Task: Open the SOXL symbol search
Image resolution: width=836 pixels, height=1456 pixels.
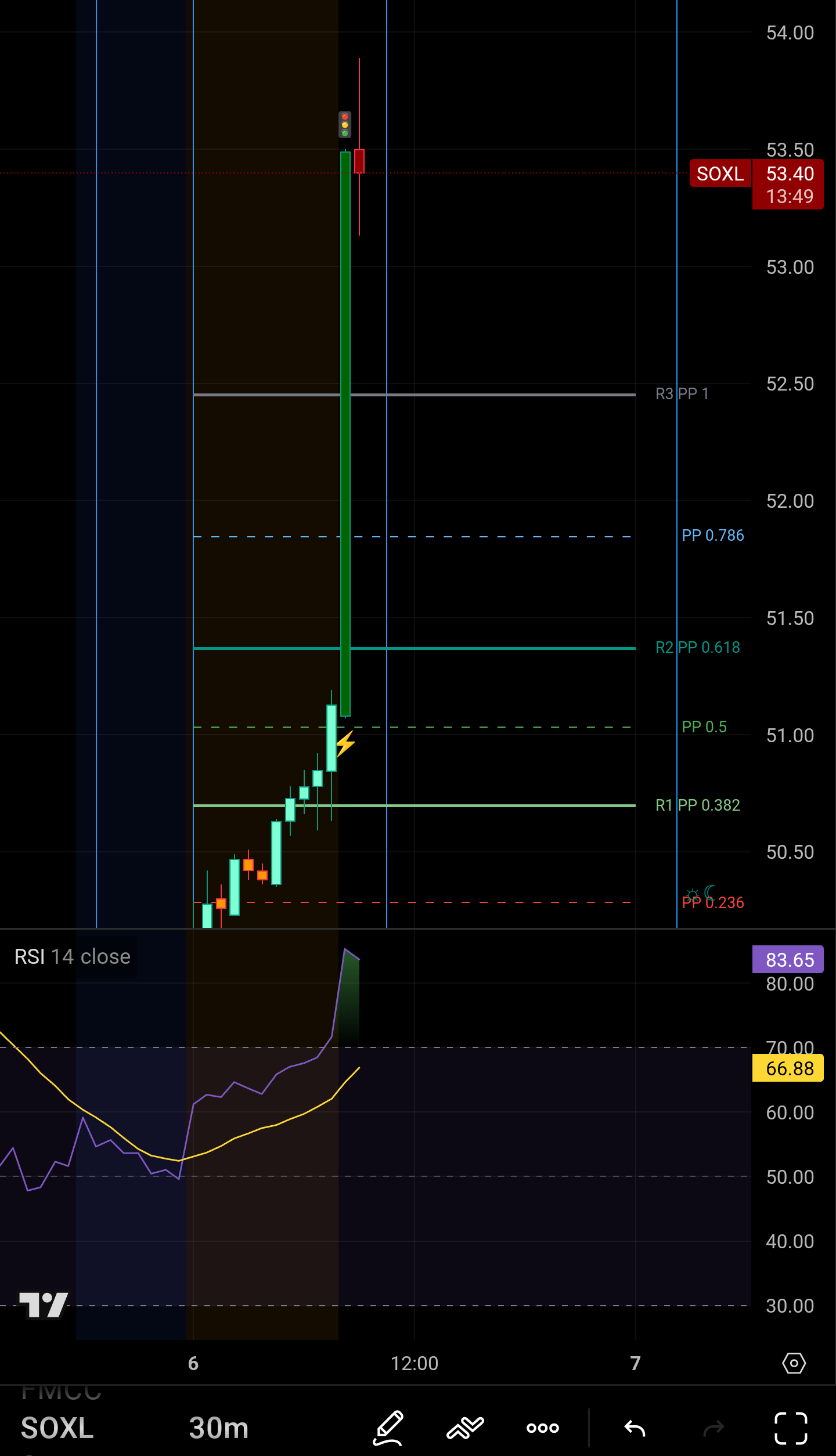Action: [57, 1428]
